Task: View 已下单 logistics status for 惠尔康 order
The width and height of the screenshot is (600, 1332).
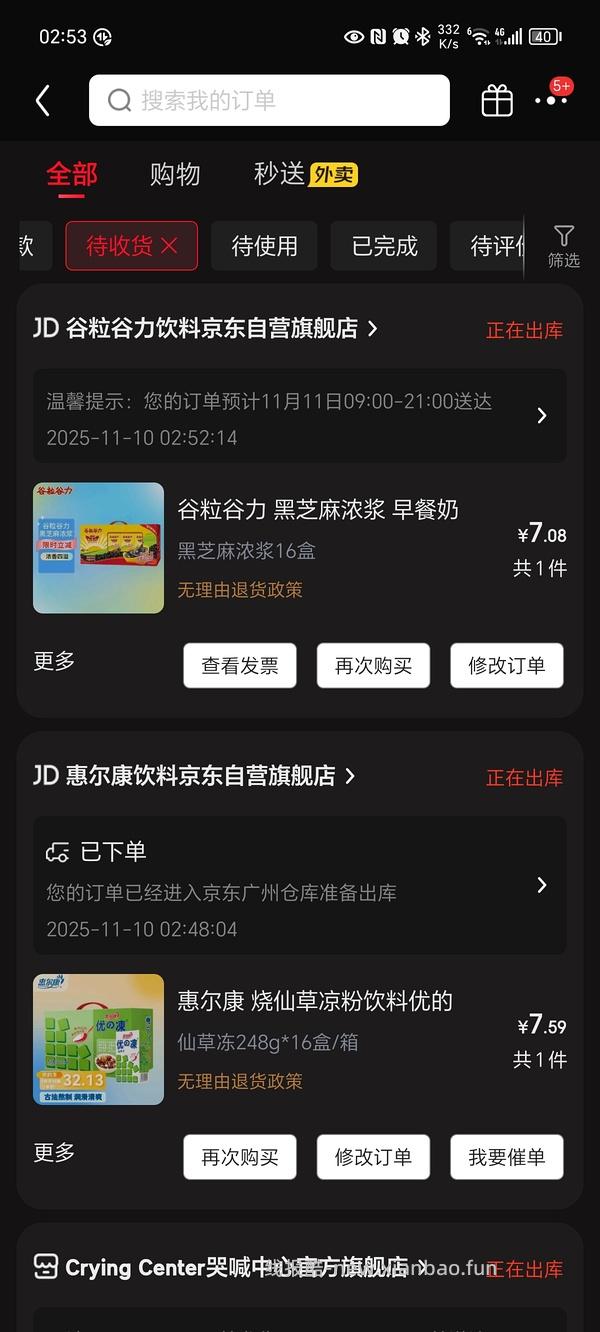Action: (x=300, y=885)
